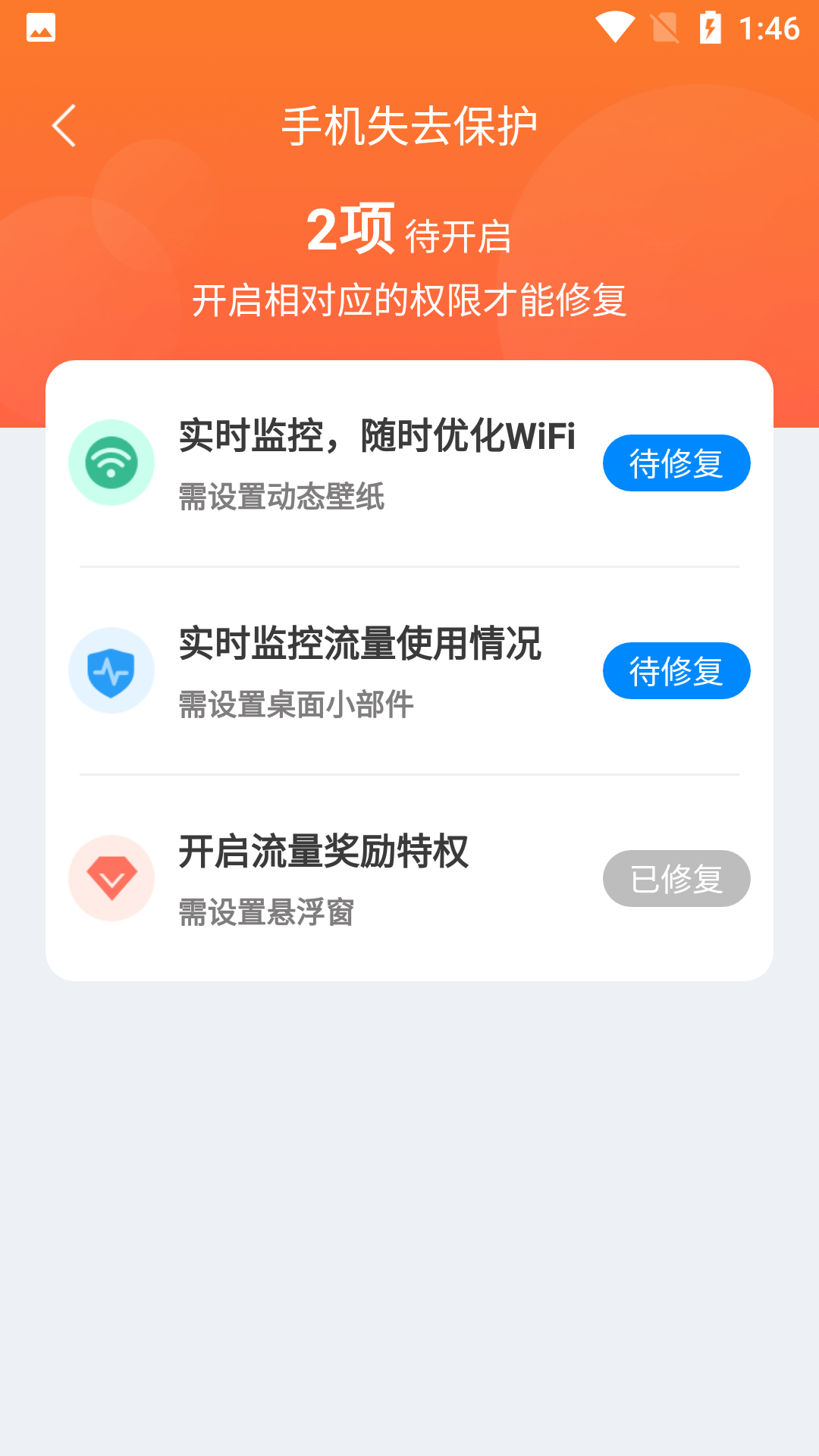The width and height of the screenshot is (819, 1456).
Task: Go back using the top-left arrow
Action: [64, 126]
